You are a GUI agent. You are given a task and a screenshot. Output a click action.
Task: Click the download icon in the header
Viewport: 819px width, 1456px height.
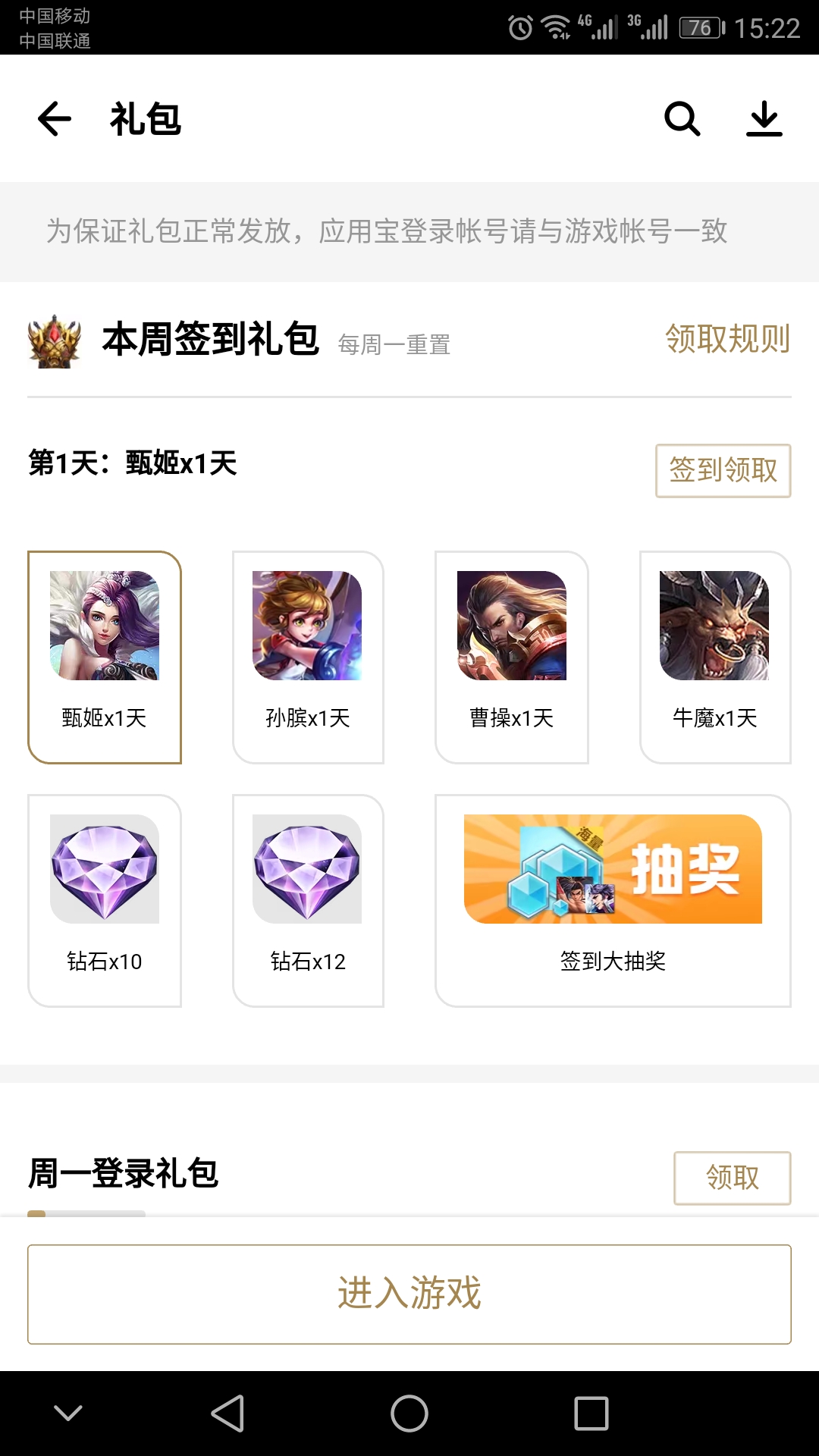764,119
